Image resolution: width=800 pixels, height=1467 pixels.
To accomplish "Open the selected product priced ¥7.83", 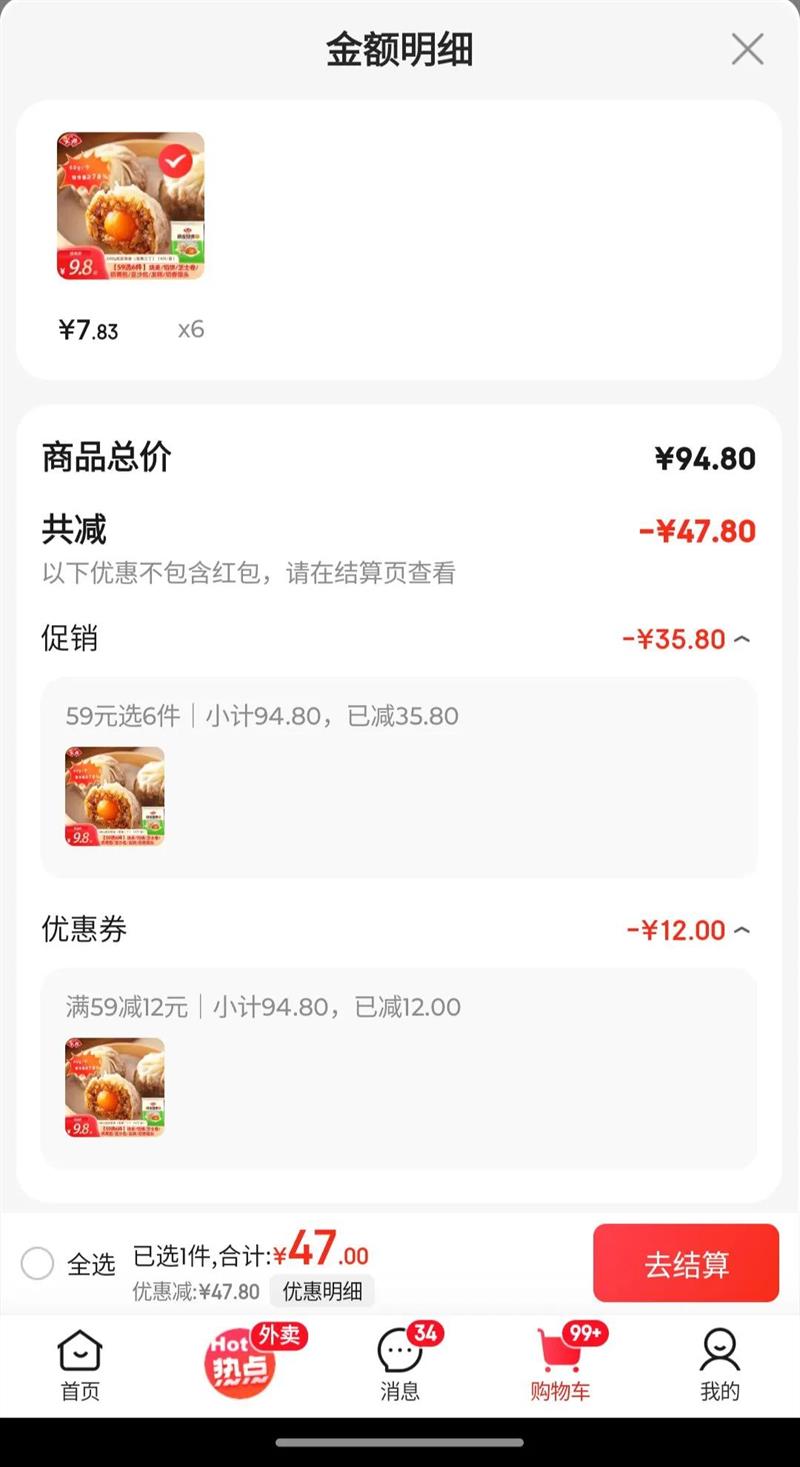I will click(130, 206).
